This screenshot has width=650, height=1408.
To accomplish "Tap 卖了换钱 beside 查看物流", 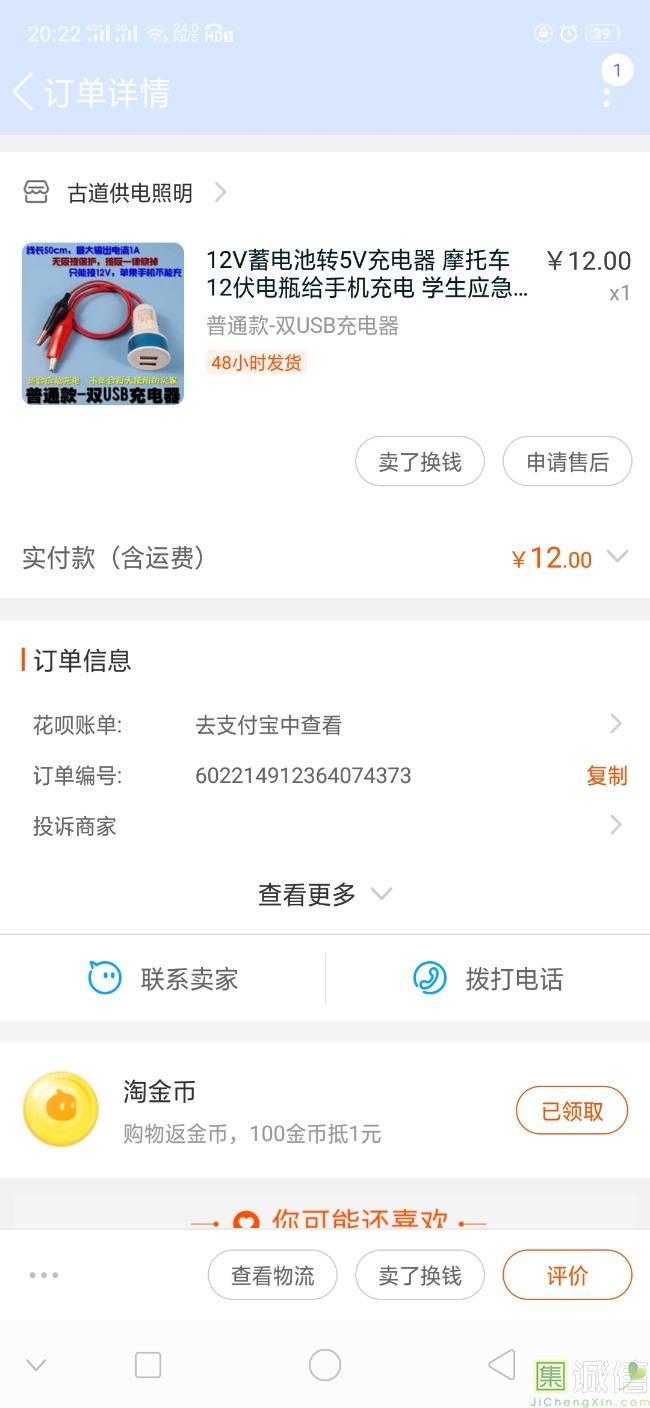I will coord(420,1275).
